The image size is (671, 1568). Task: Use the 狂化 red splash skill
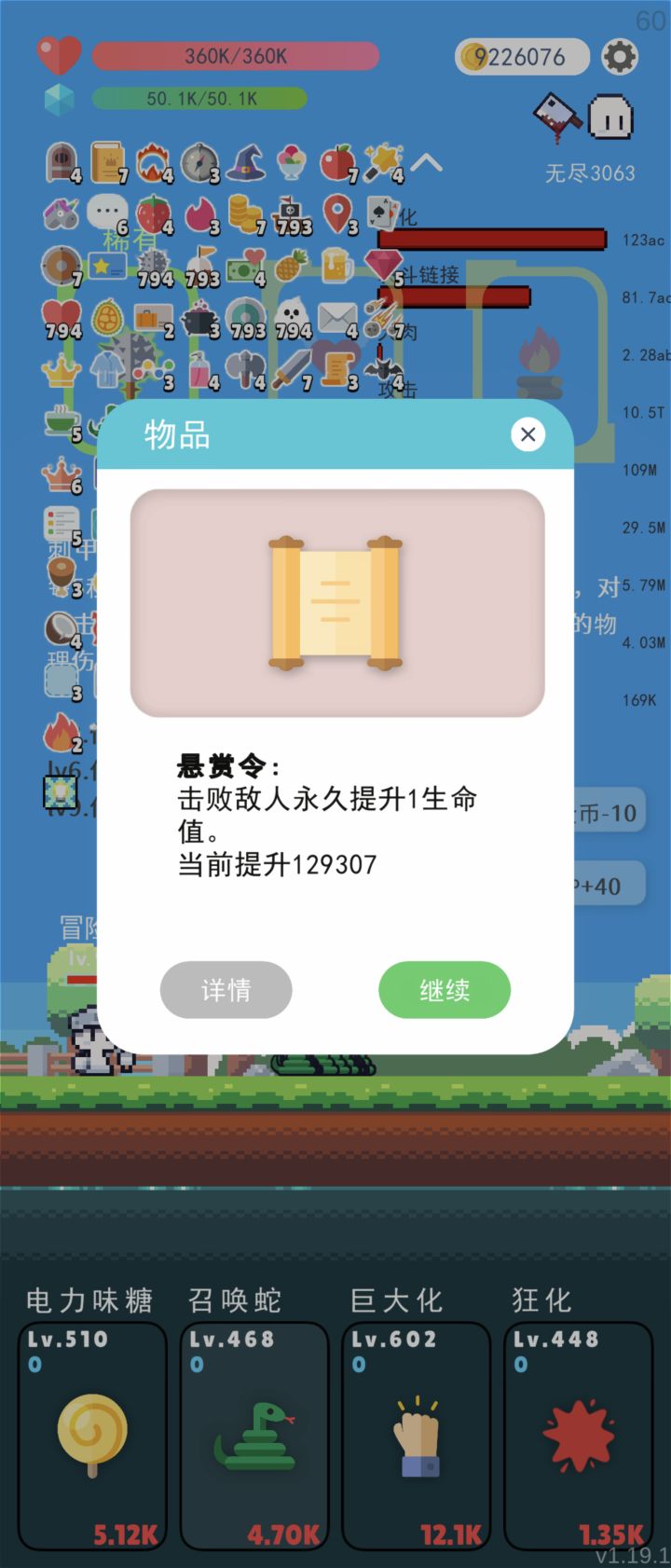[x=579, y=1434]
